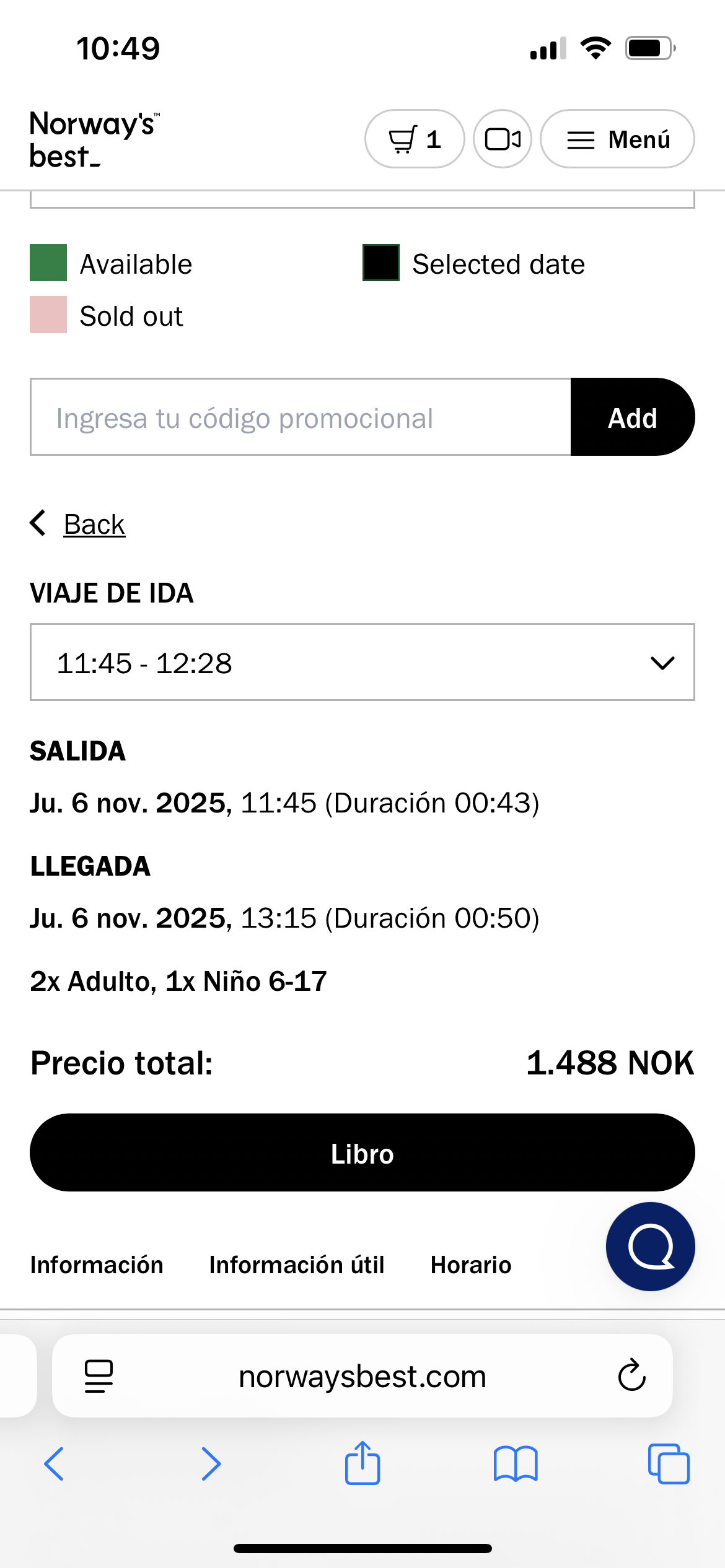Expand the 11:45 - 12:28 departure time dropdown
725x1568 pixels.
pyautogui.click(x=362, y=663)
